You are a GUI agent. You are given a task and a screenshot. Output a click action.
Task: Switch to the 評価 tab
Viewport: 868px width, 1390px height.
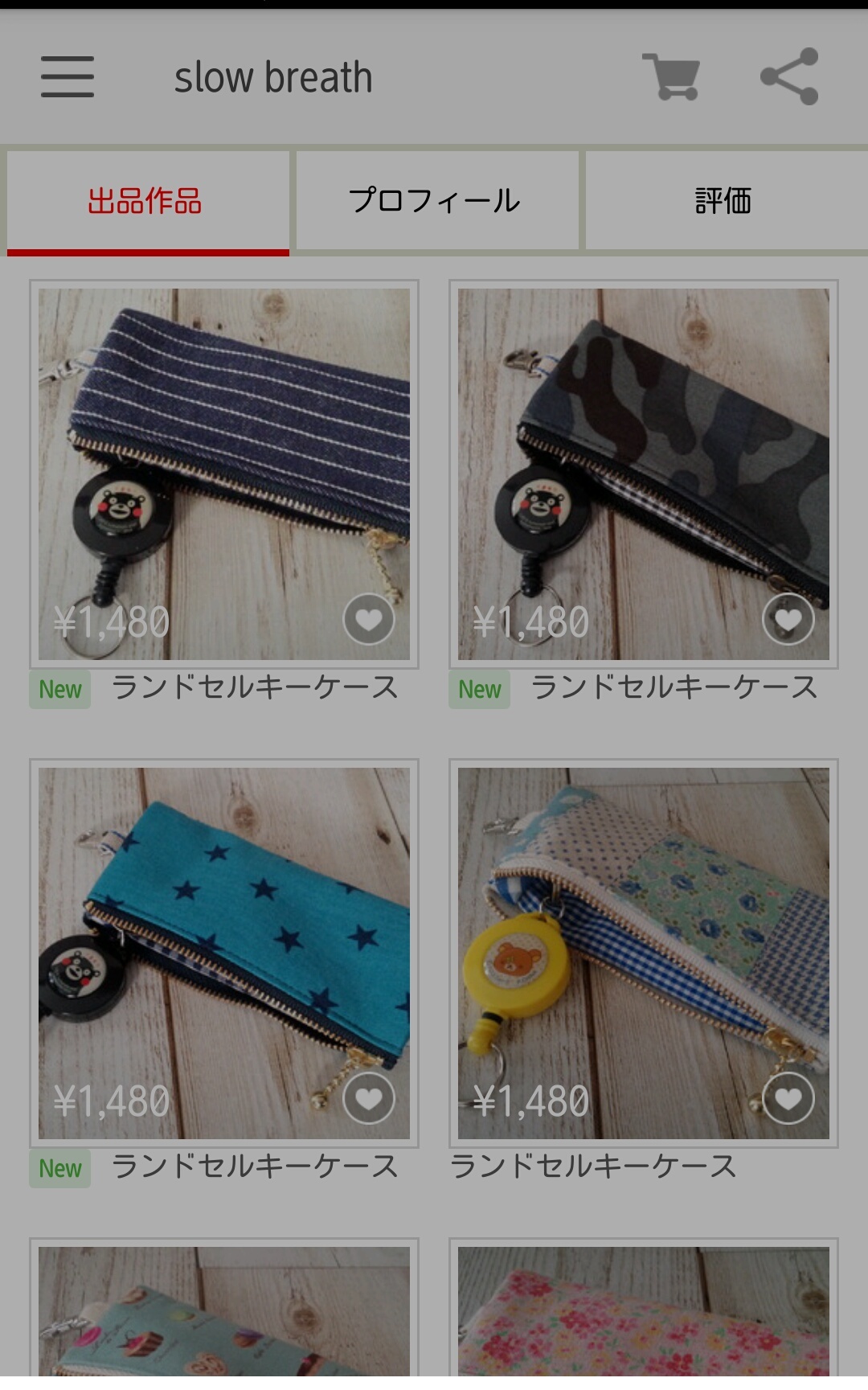click(x=723, y=201)
